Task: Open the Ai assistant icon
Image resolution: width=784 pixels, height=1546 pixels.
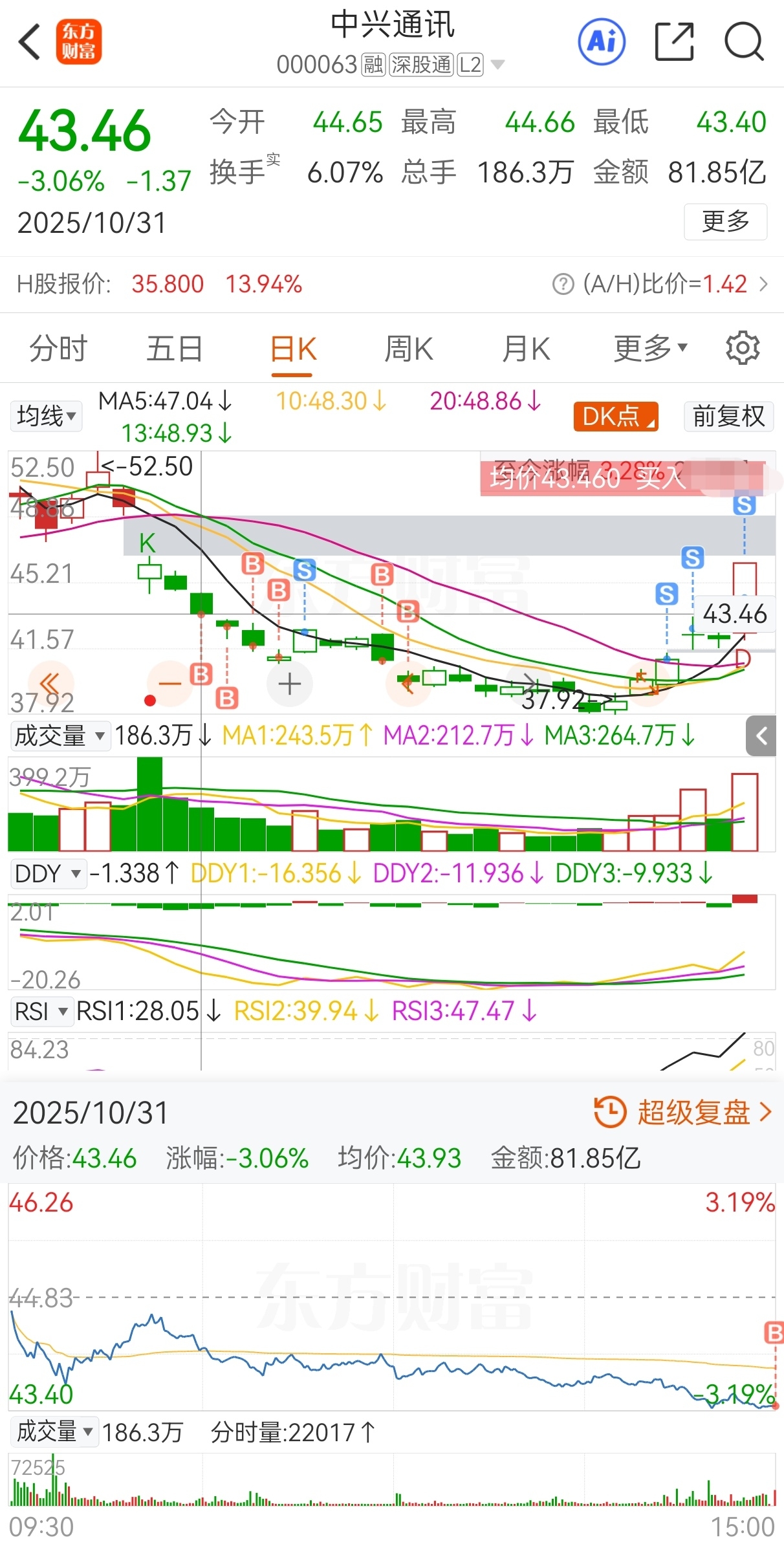Action: [x=602, y=43]
